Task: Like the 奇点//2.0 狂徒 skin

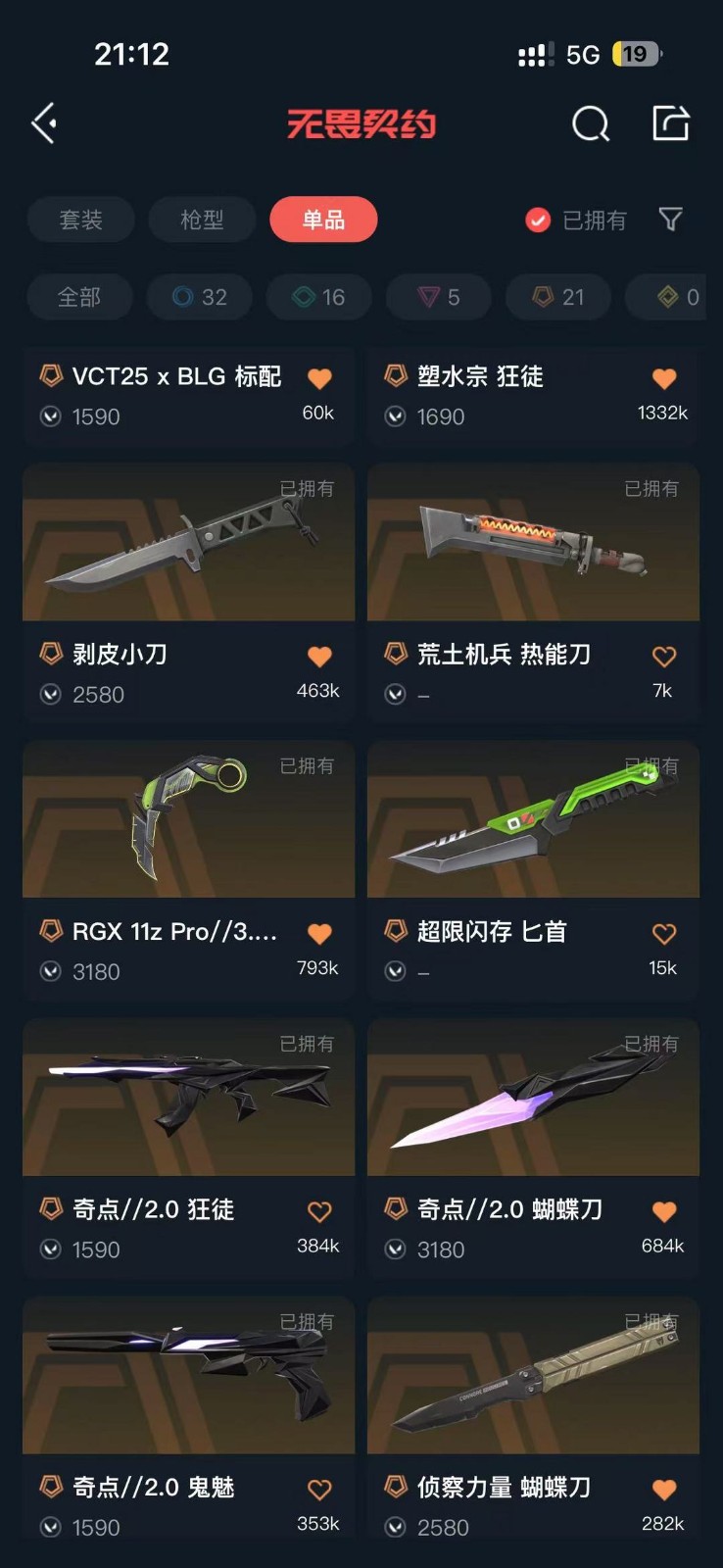Action: [319, 1212]
